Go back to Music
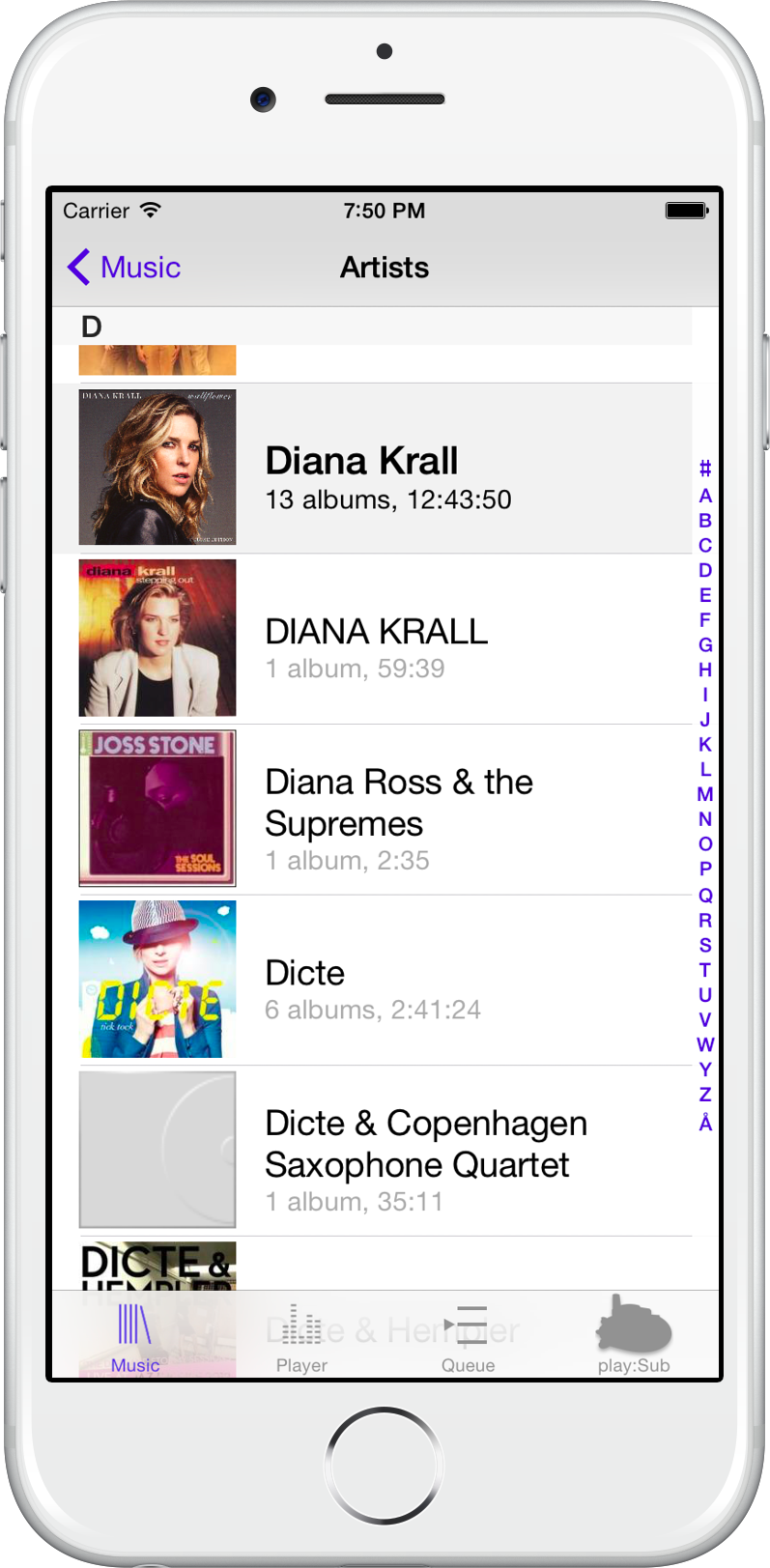The height and width of the screenshot is (1568, 770). 124,268
